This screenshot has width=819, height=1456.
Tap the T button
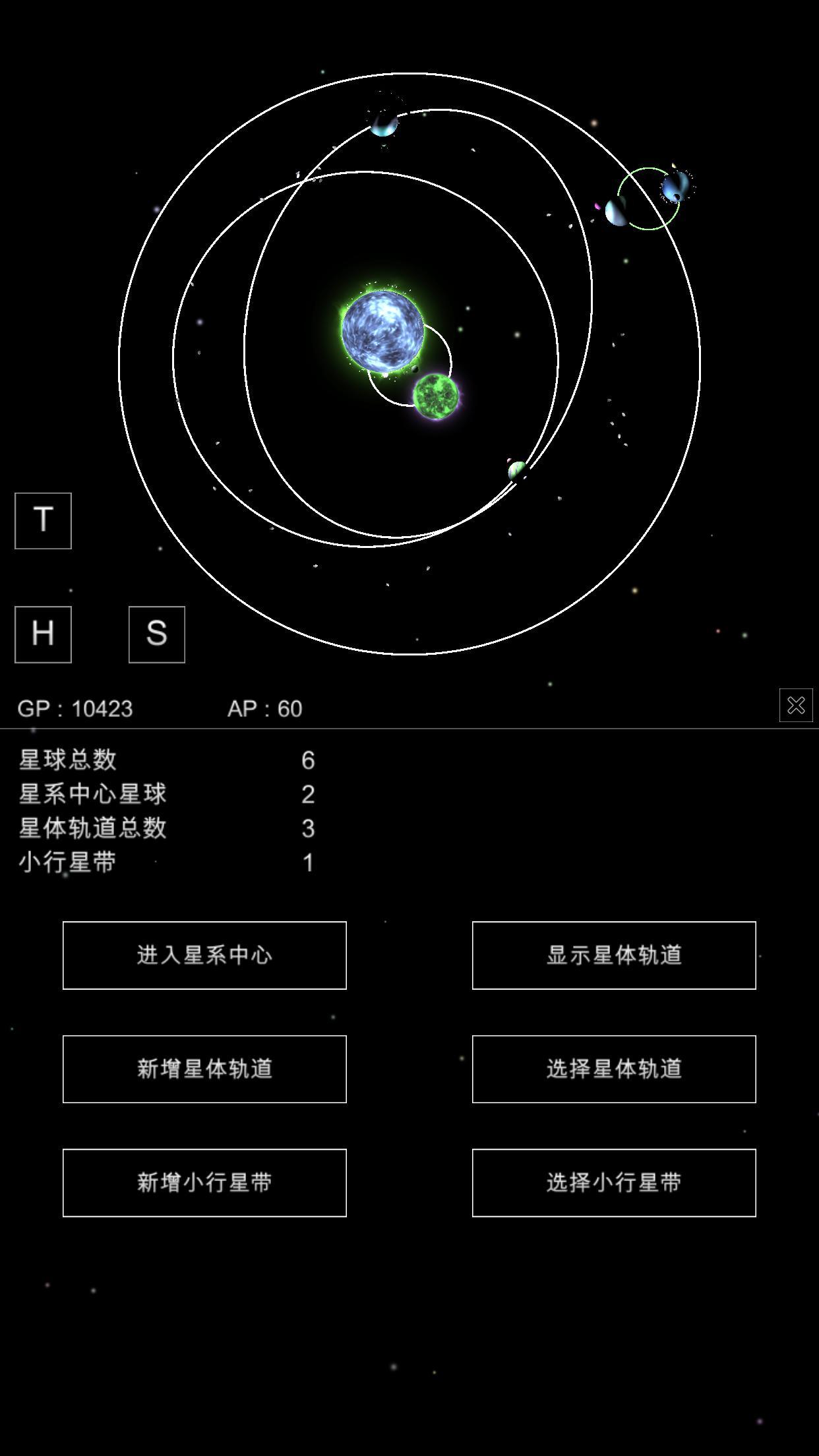(x=43, y=520)
